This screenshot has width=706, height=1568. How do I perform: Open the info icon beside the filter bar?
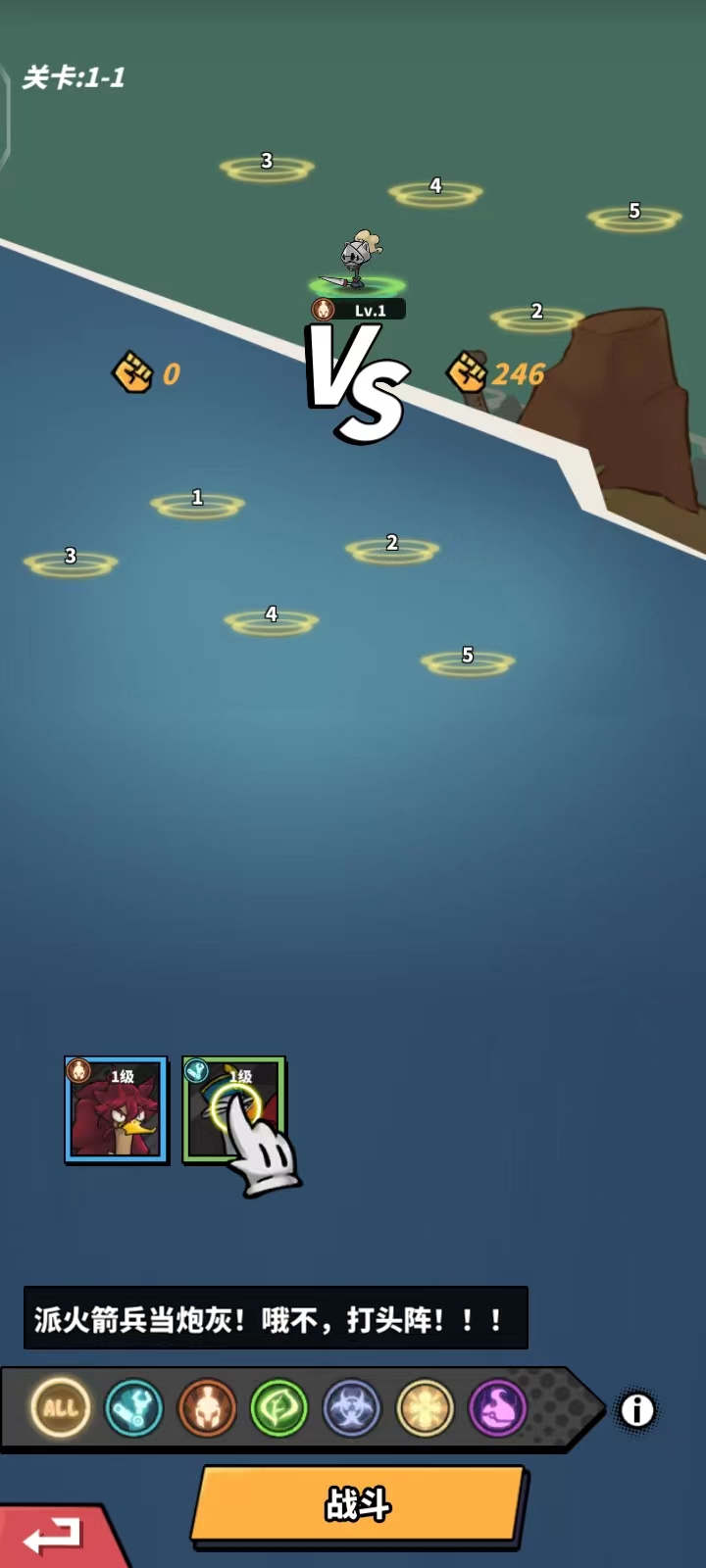click(637, 1410)
